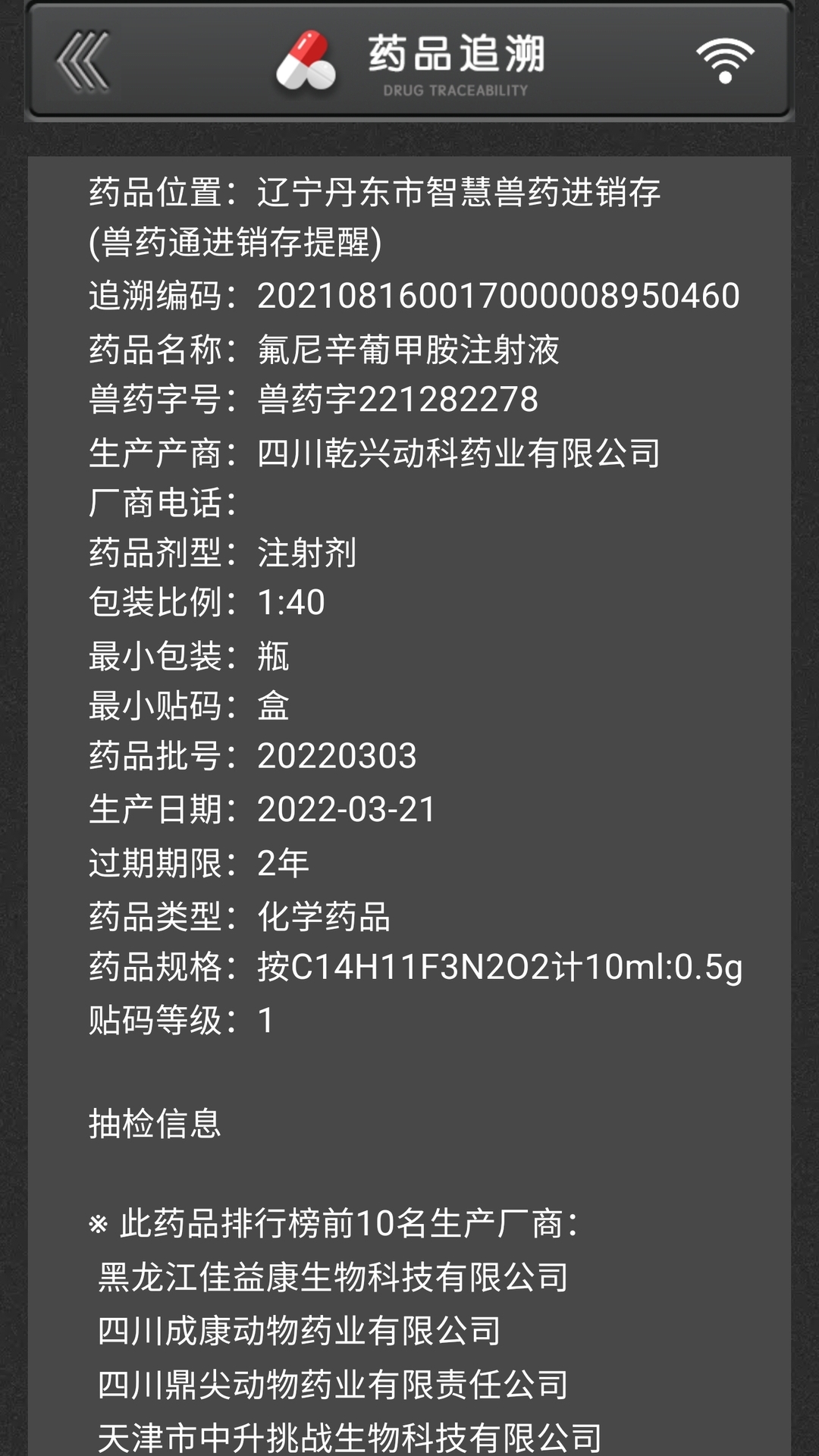
Task: Tap the signal strength indicator at top right
Action: tap(726, 61)
